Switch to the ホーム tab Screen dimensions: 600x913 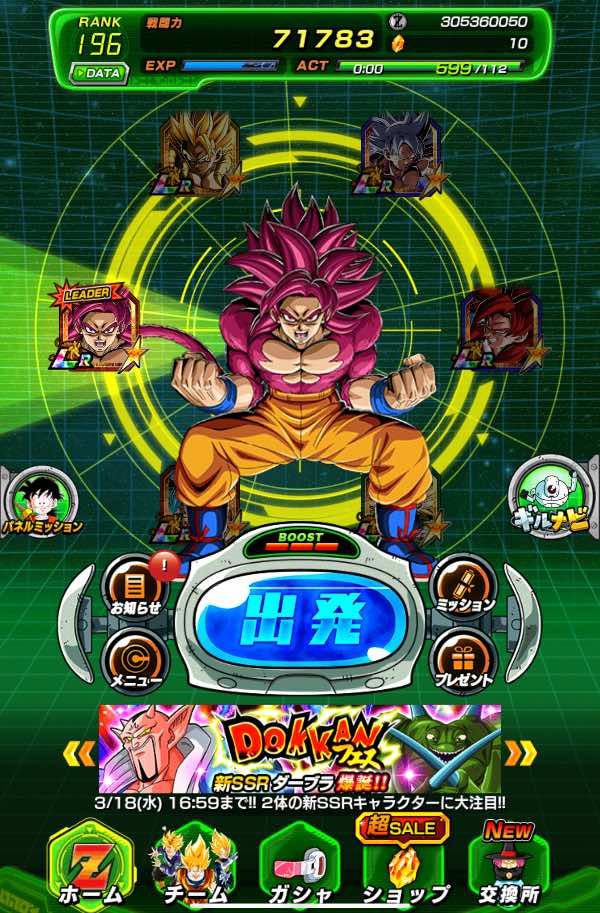[x=90, y=865]
